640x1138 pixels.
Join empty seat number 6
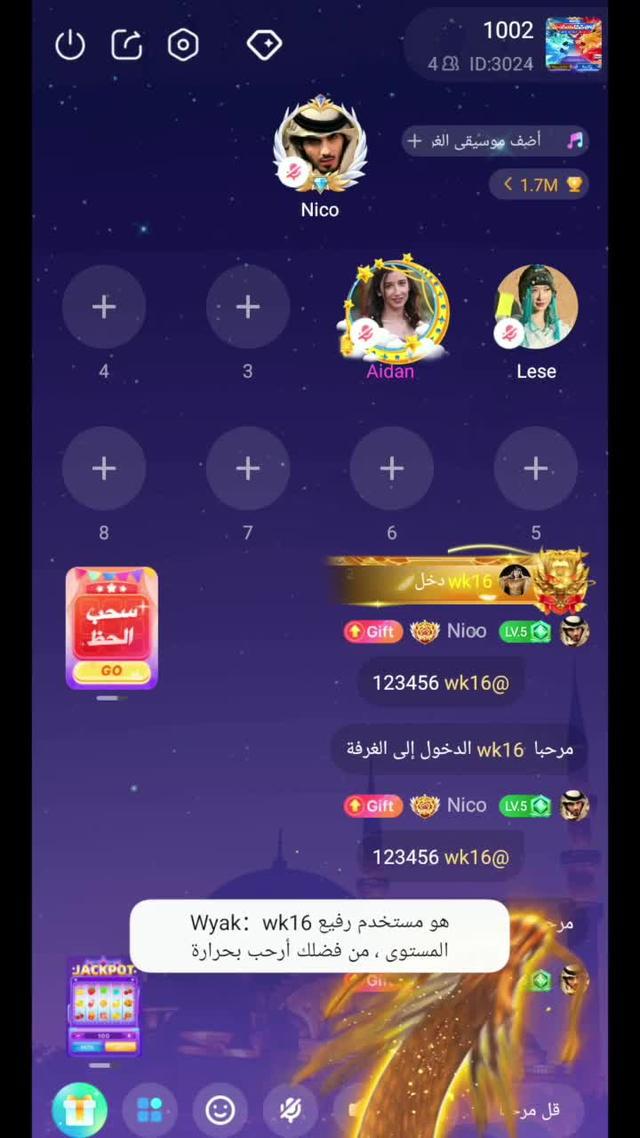391,468
